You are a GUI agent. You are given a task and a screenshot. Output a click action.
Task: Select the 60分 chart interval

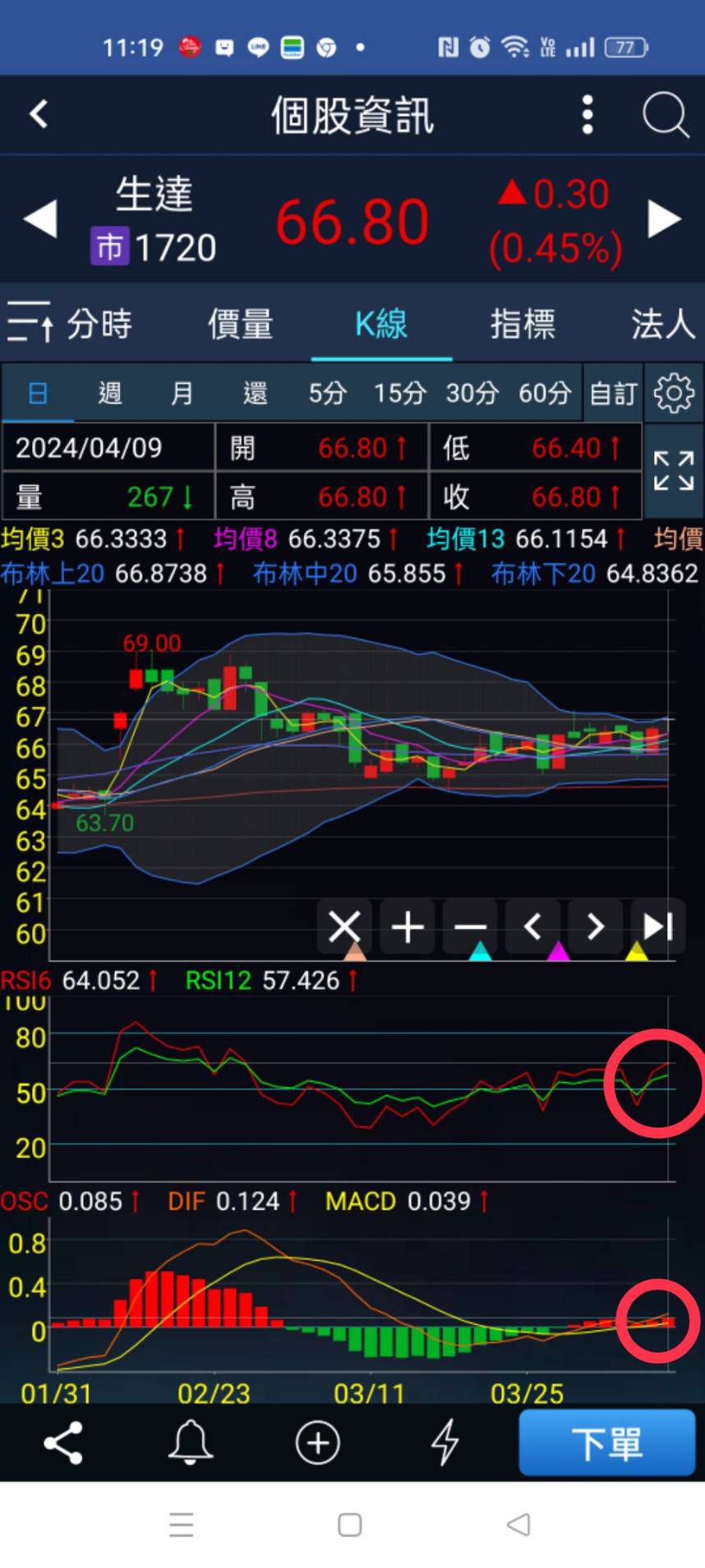(544, 394)
